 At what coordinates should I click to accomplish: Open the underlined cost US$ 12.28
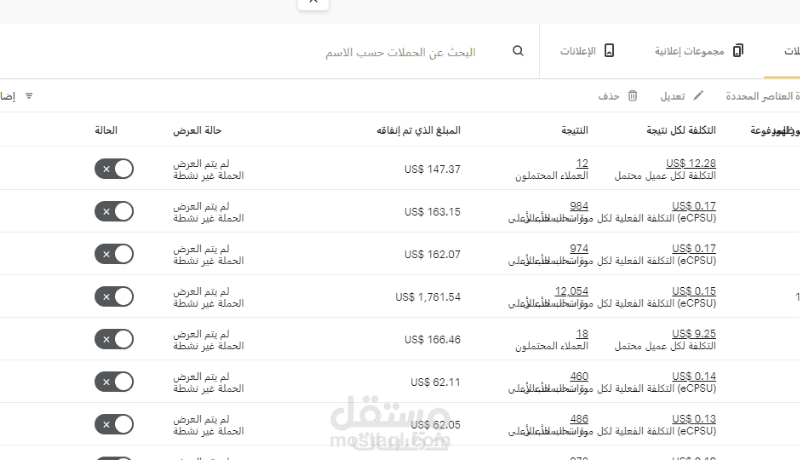(x=690, y=163)
